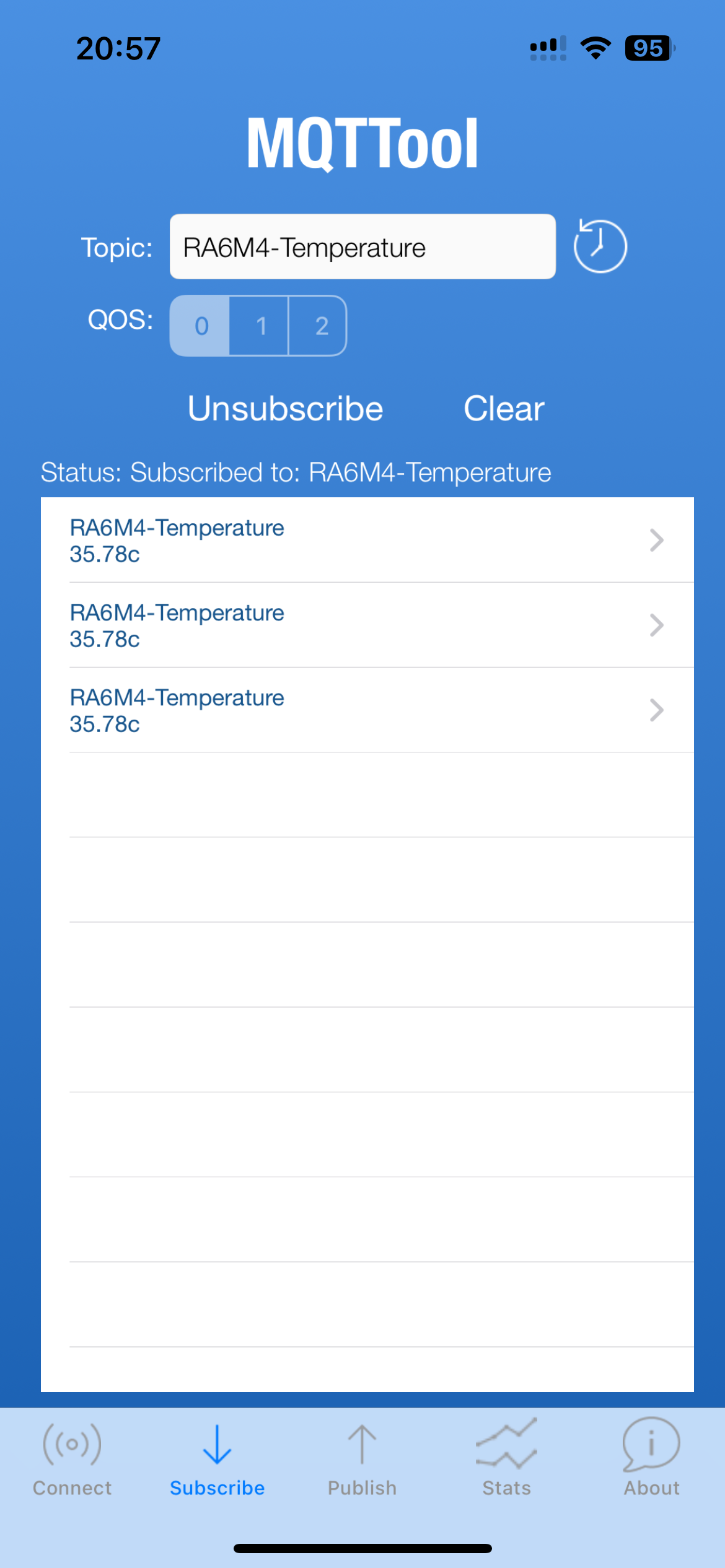Image resolution: width=725 pixels, height=1568 pixels.
Task: Clear the received messages list
Action: click(x=504, y=409)
